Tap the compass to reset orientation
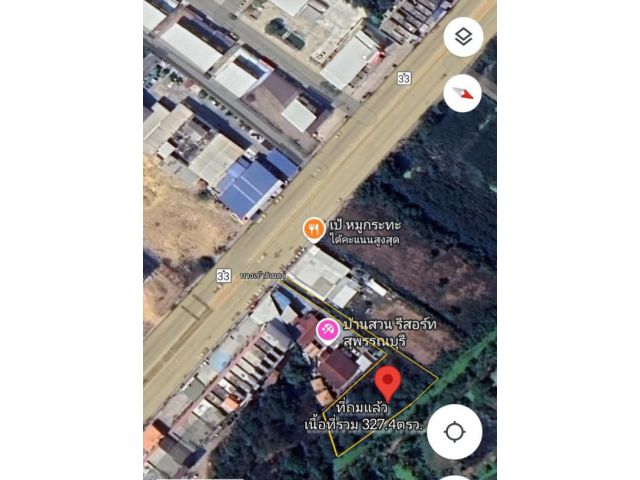Viewport: 640px width, 480px height. [463, 93]
